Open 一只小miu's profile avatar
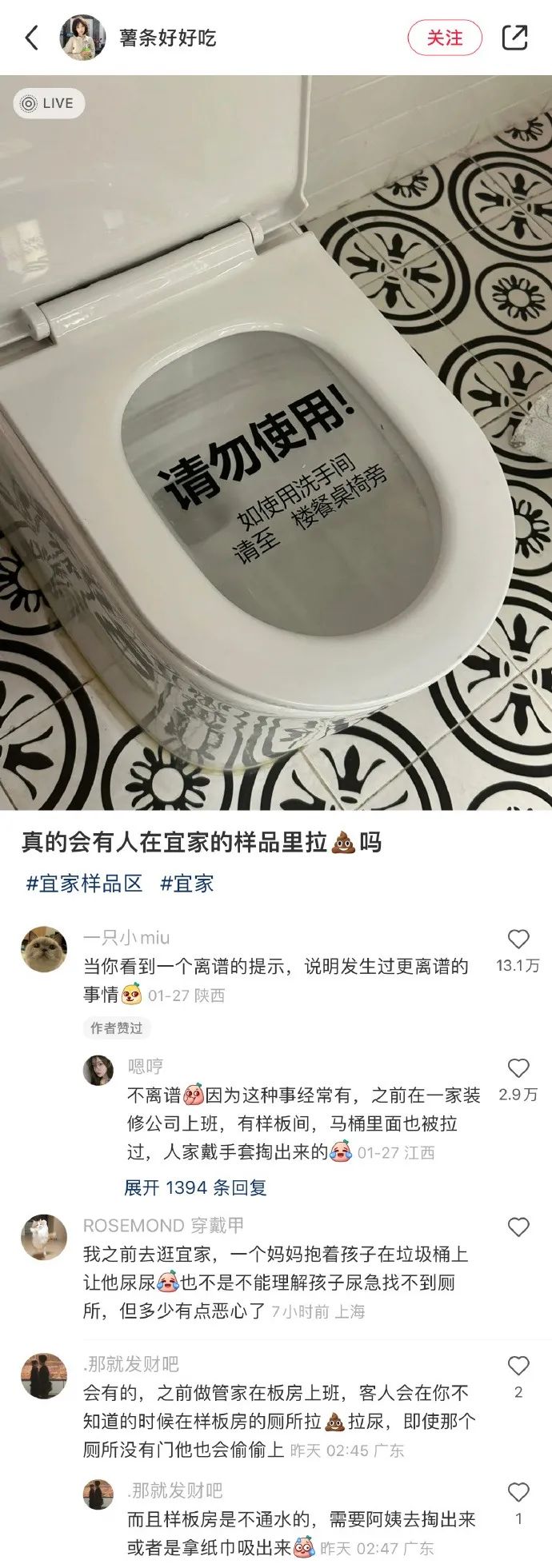This screenshot has width=552, height=1568. click(44, 950)
